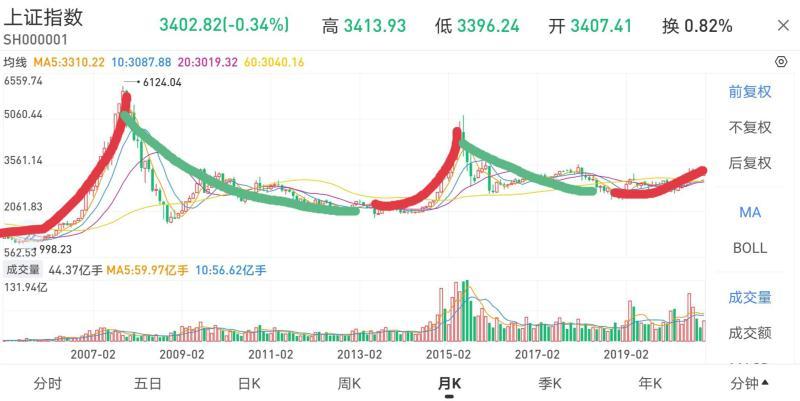Switch to the 分时 chart tab
This screenshot has width=800, height=401.
click(47, 383)
